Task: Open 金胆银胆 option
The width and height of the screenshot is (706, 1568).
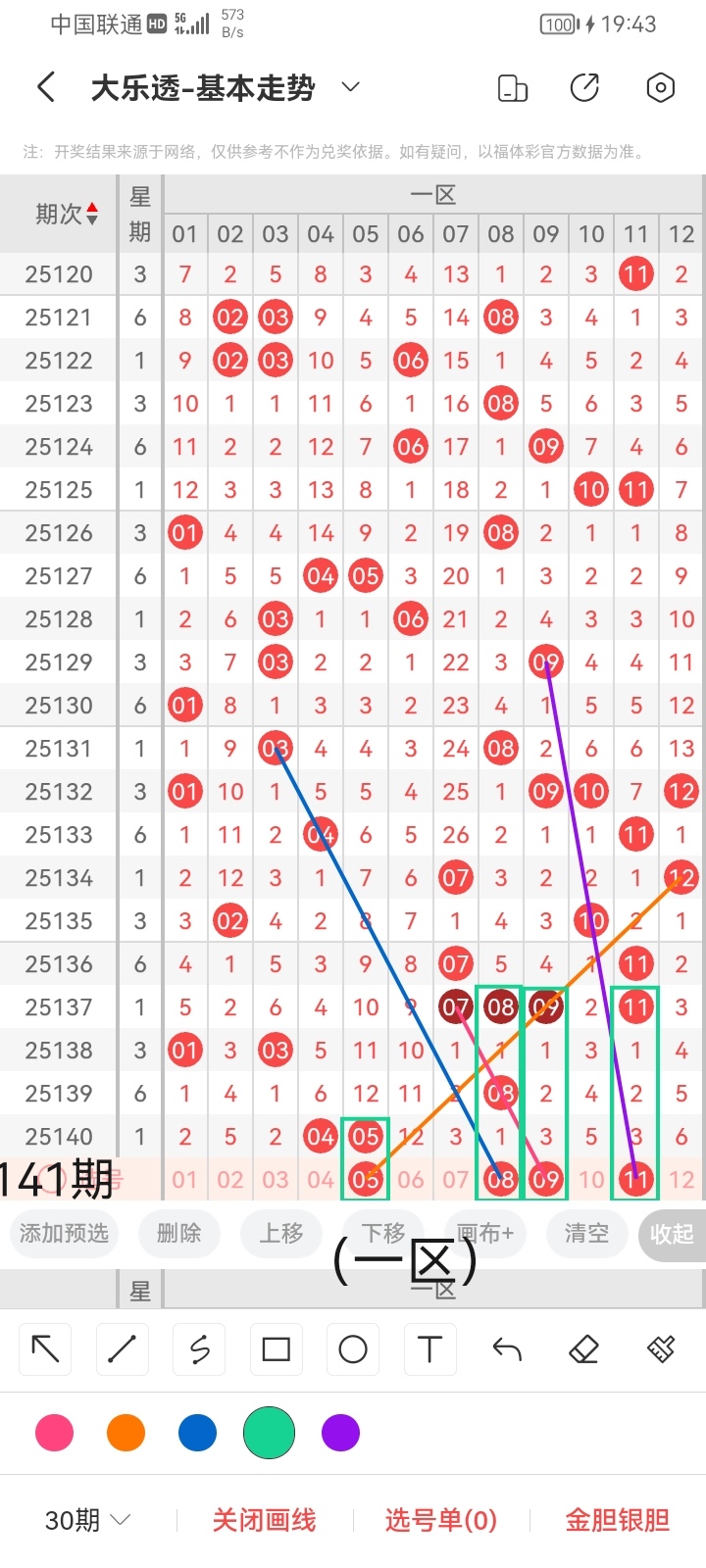Action: point(617,1520)
